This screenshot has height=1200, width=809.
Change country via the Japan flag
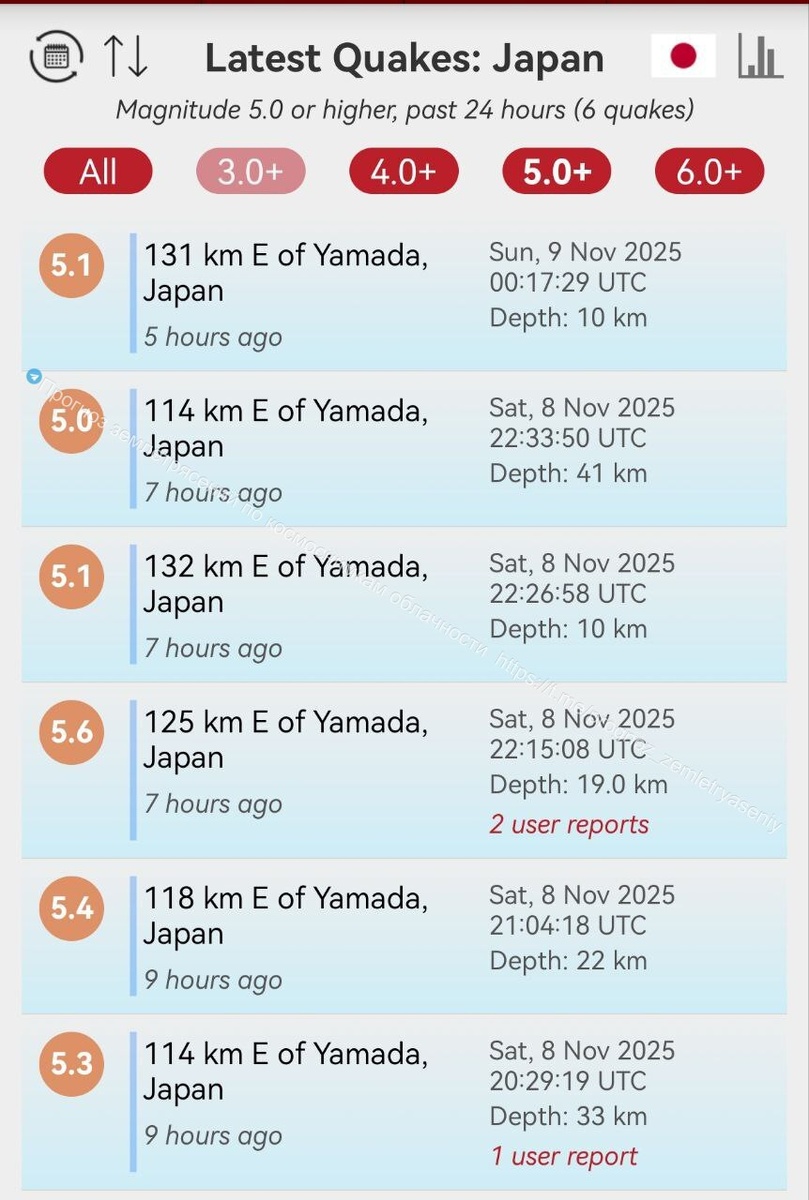click(x=683, y=56)
